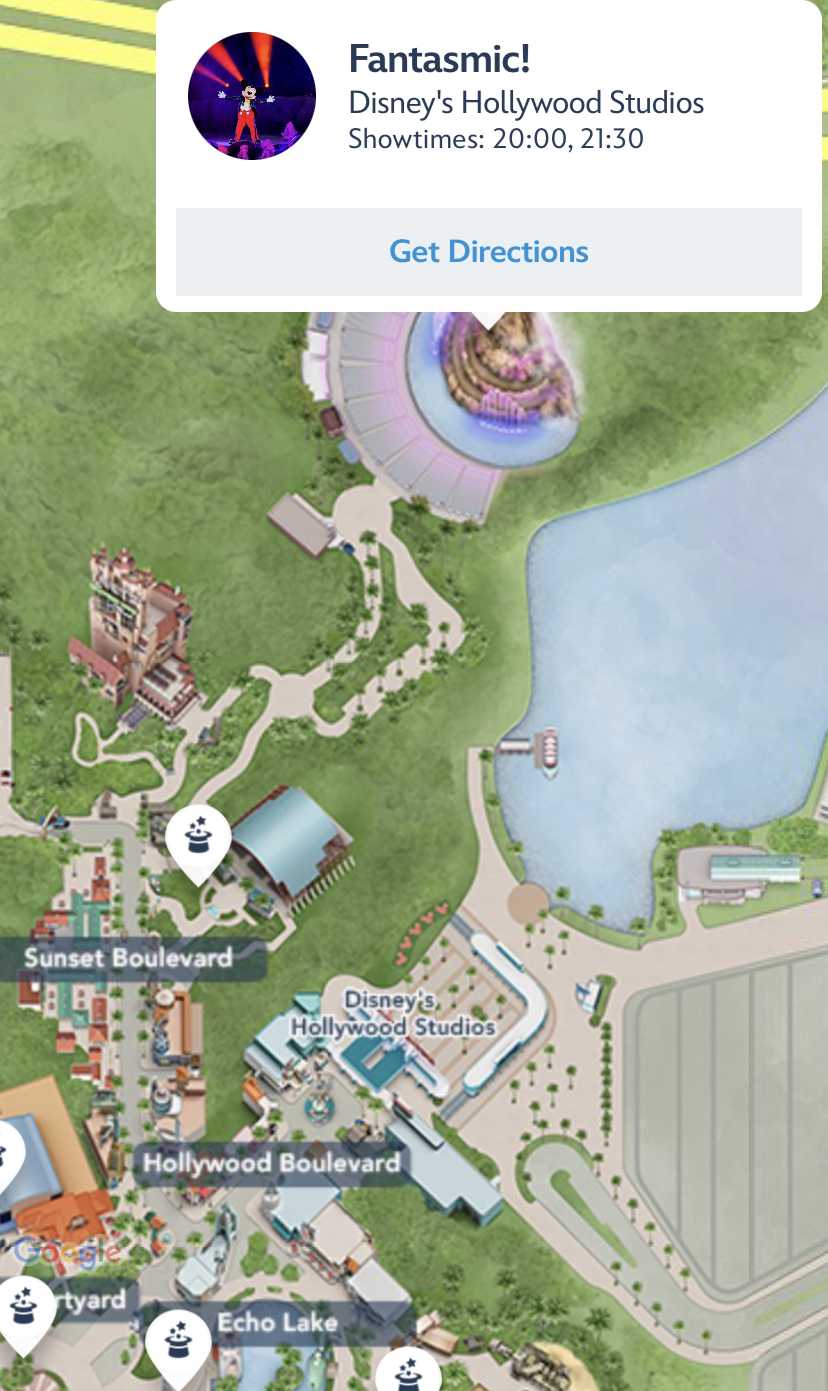Tap Get Directions for Fantasmic!
Image resolution: width=828 pixels, height=1391 pixels.
coord(488,252)
